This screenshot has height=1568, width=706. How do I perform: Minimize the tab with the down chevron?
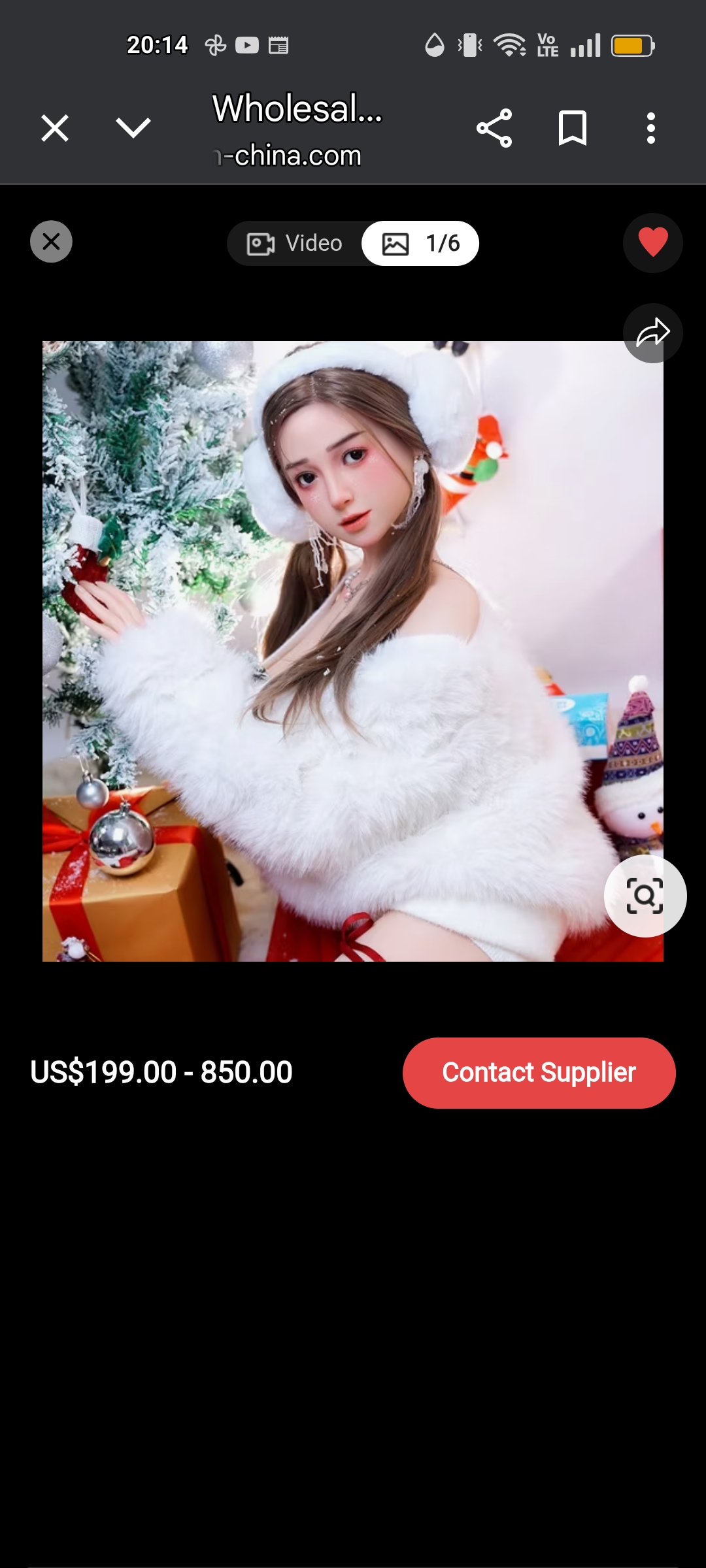coord(133,128)
